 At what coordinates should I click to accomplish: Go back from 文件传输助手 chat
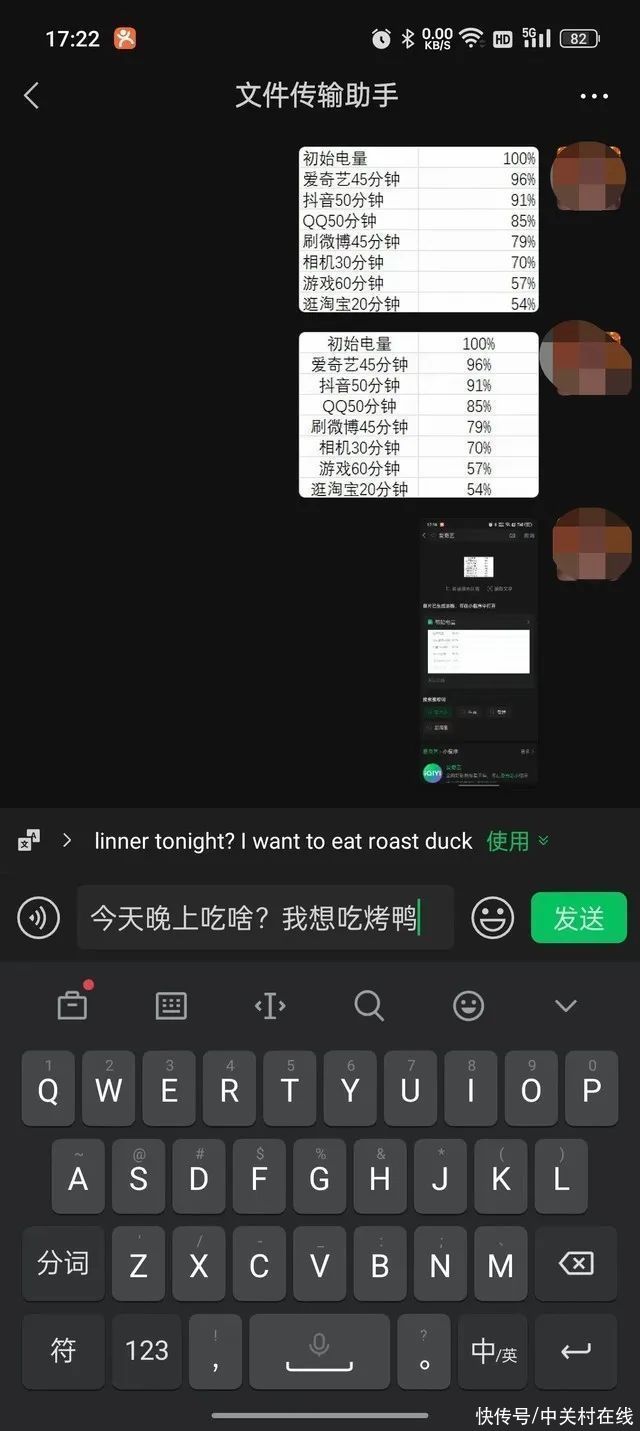(x=31, y=96)
